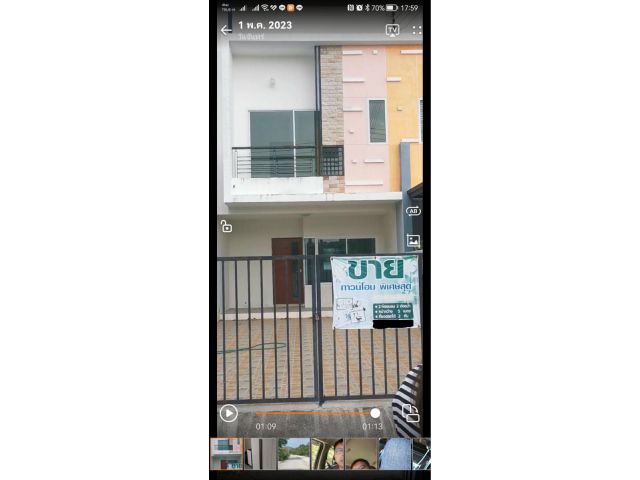Screen dimensions: 640x480
Task: Open the road and trees thumbnail
Action: [295, 453]
